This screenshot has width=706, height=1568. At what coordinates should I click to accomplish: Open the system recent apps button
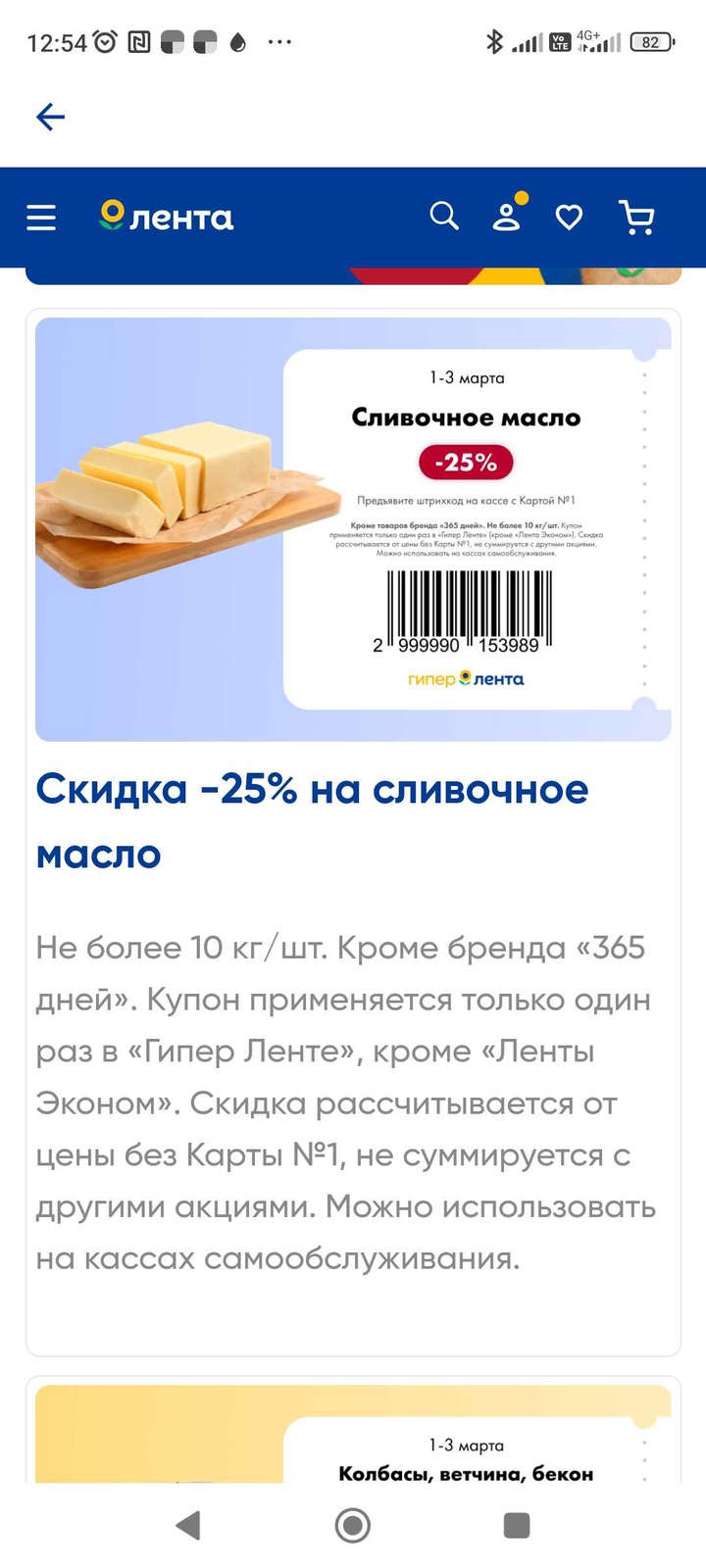(517, 1525)
